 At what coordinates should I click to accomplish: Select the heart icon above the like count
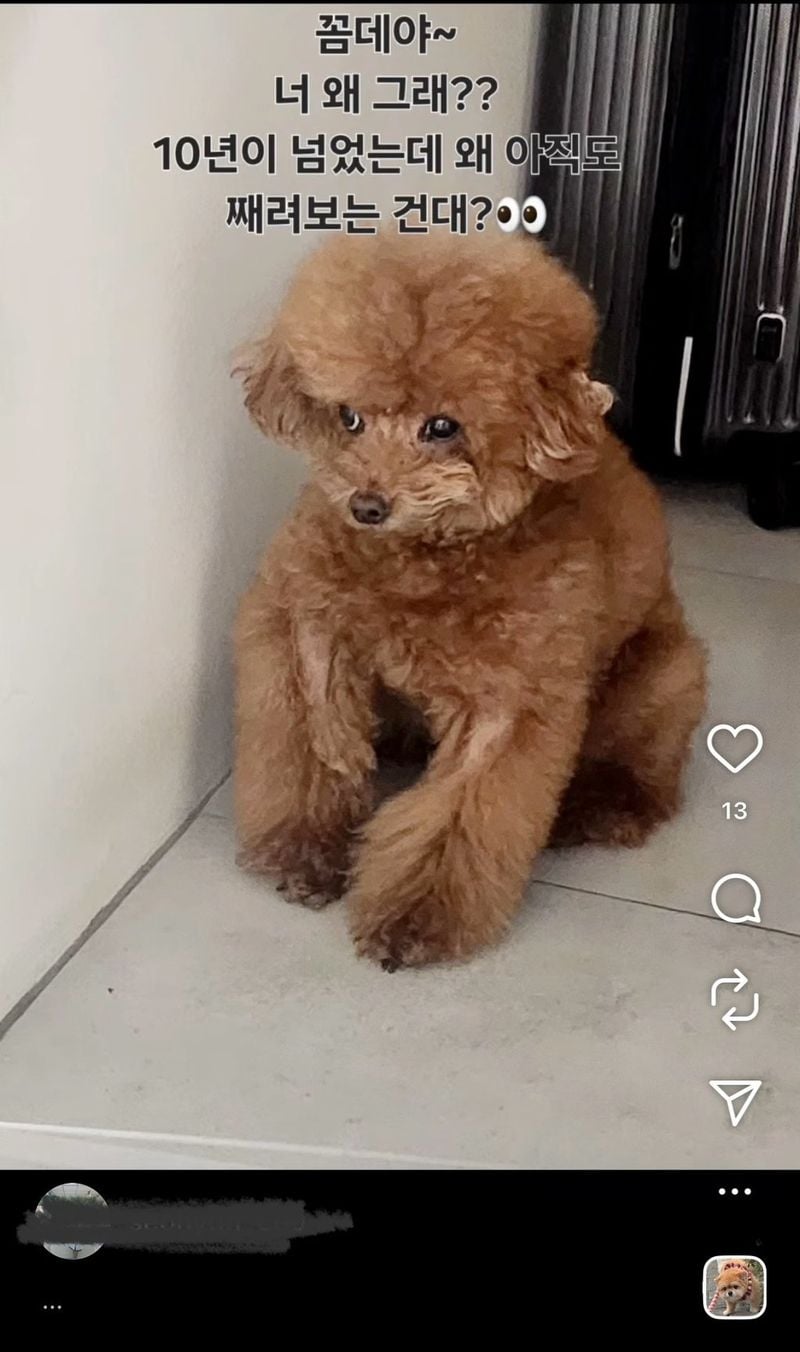point(736,747)
